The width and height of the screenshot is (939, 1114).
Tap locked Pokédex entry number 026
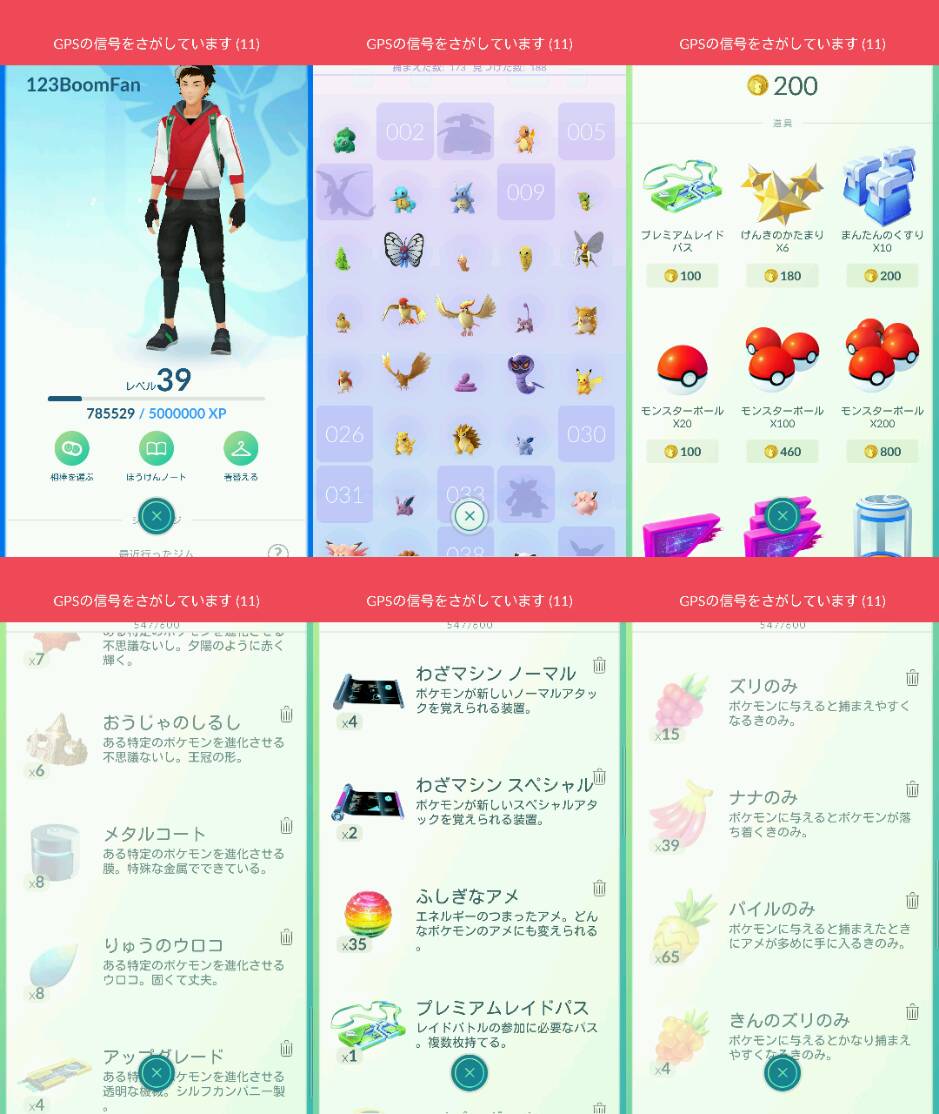(x=344, y=434)
